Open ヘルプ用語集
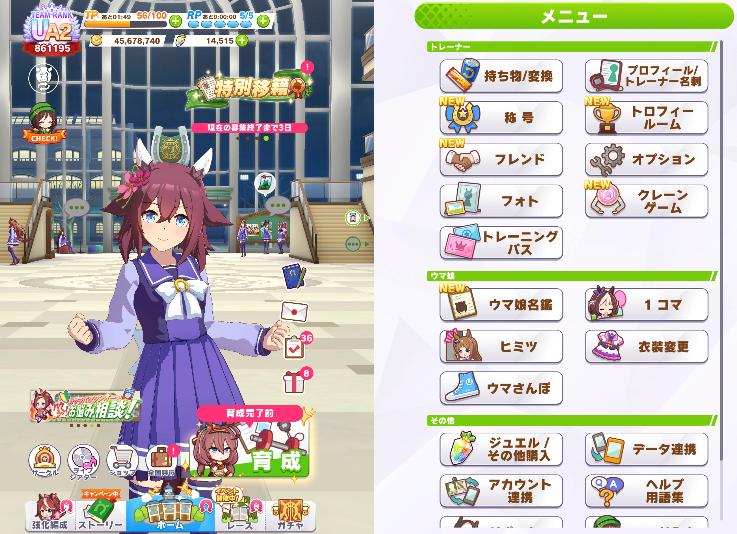The width and height of the screenshot is (737, 534). pyautogui.click(x=646, y=491)
